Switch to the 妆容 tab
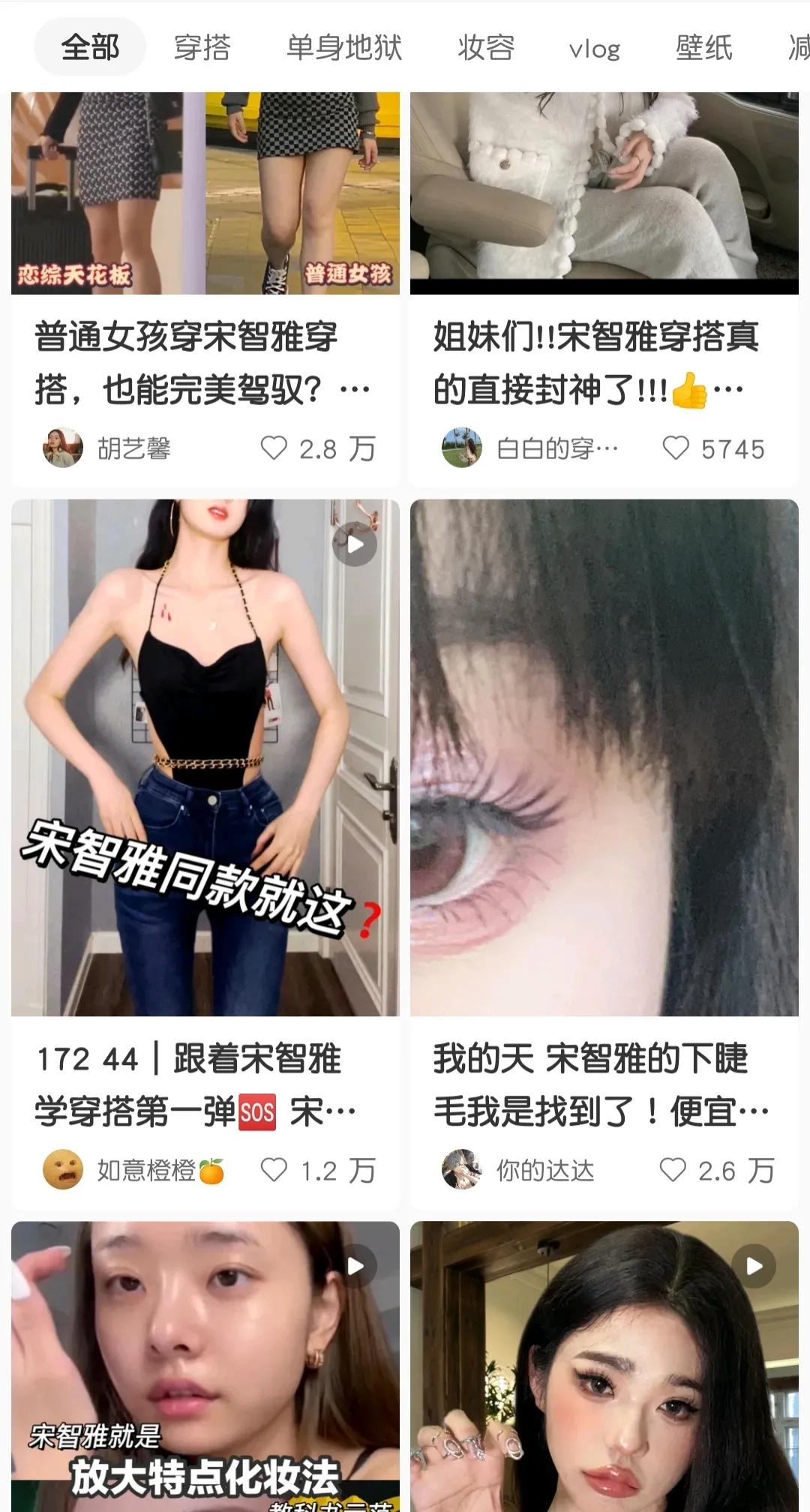The width and height of the screenshot is (810, 1512). [x=485, y=48]
